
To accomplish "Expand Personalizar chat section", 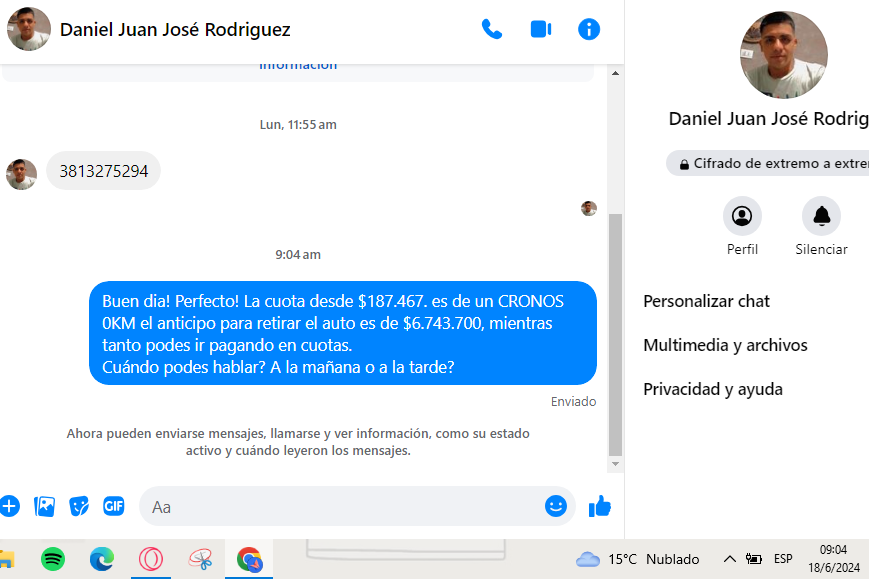I will point(707,301).
